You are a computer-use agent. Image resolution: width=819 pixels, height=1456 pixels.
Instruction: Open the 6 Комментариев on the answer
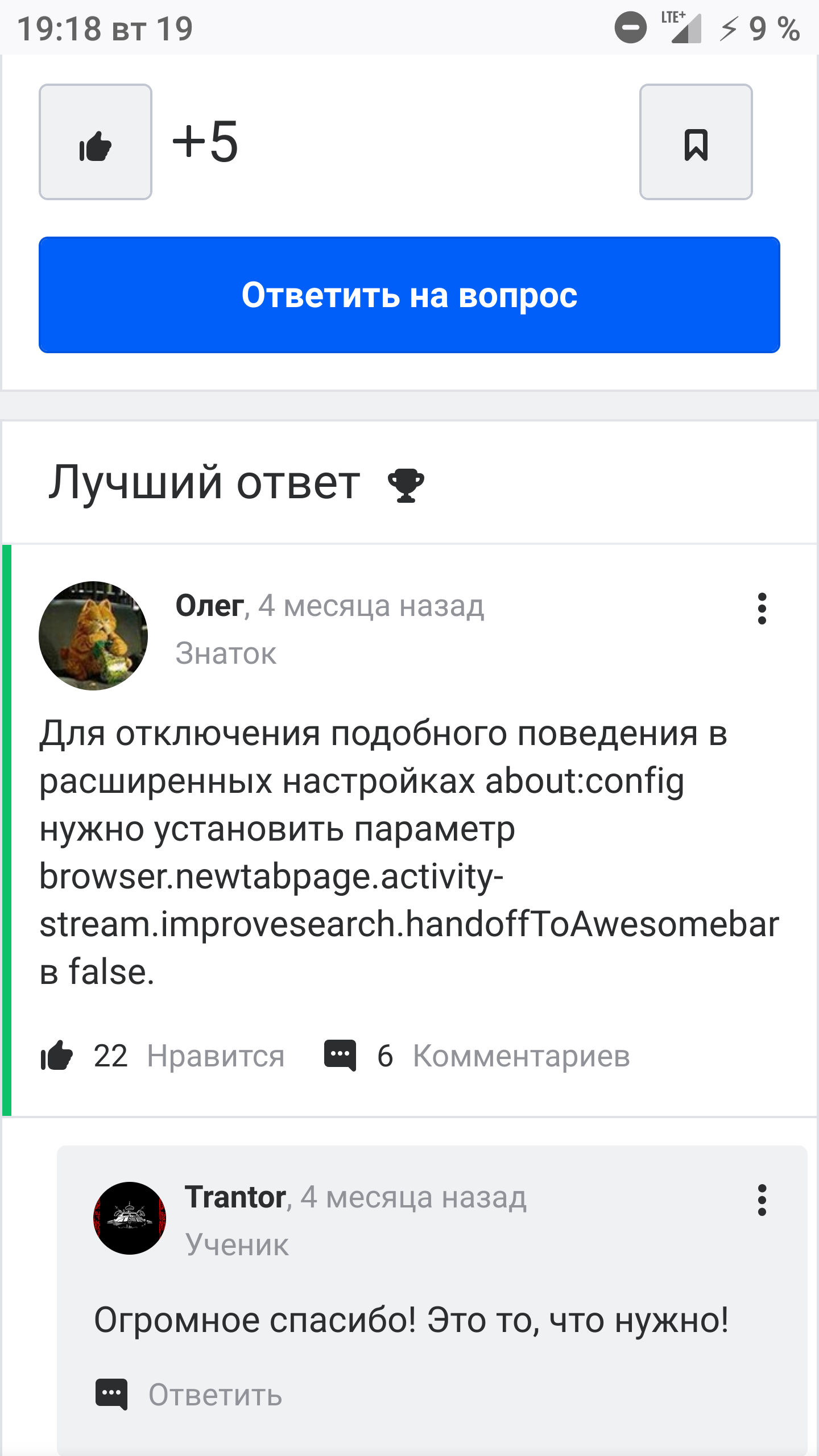[x=477, y=1056]
